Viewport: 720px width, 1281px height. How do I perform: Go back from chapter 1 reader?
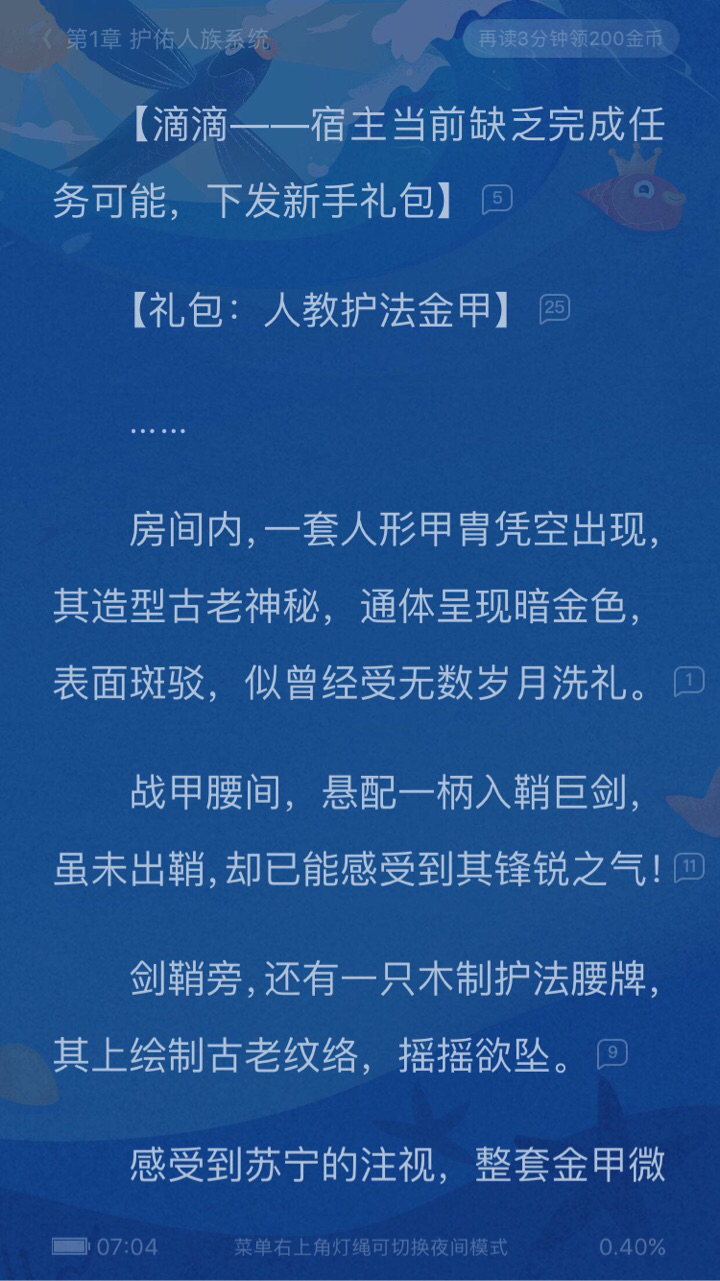[x=46, y=40]
